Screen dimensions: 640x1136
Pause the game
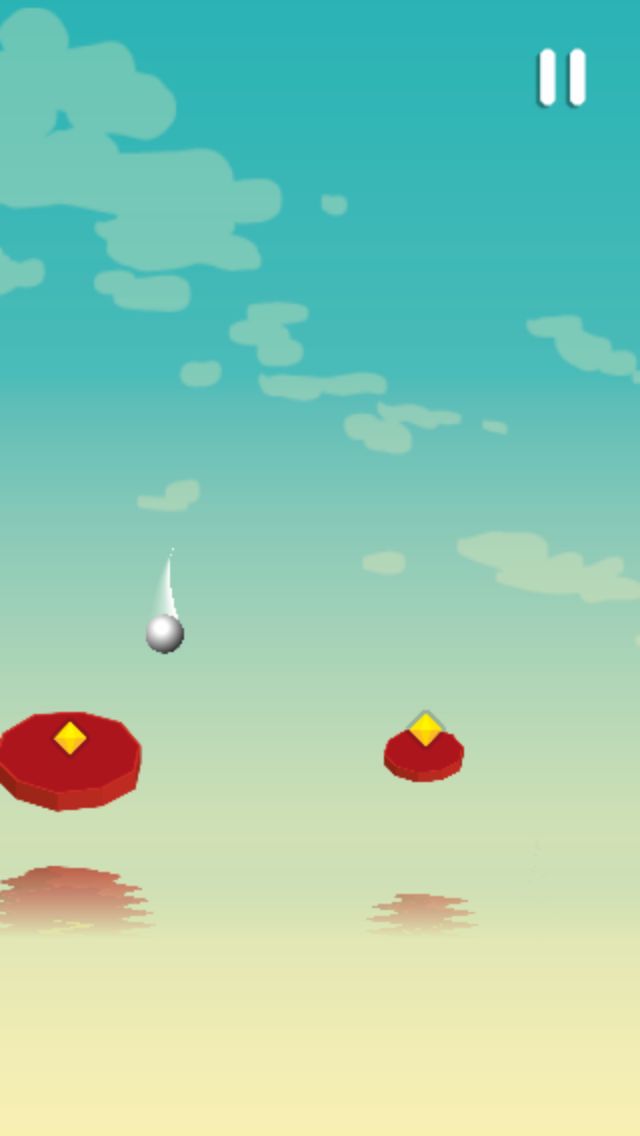[x=562, y=78]
